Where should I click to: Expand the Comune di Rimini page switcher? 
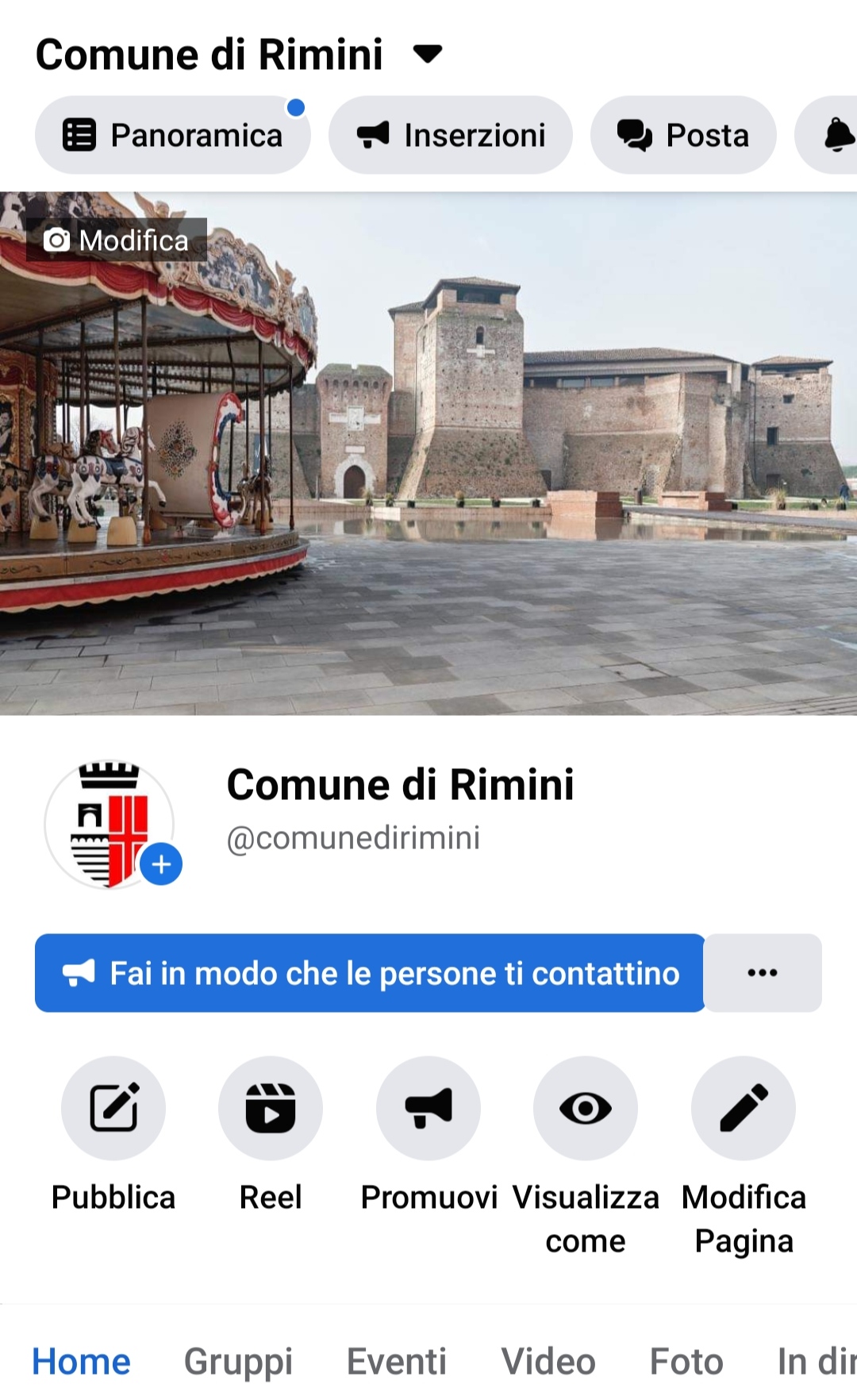click(427, 54)
